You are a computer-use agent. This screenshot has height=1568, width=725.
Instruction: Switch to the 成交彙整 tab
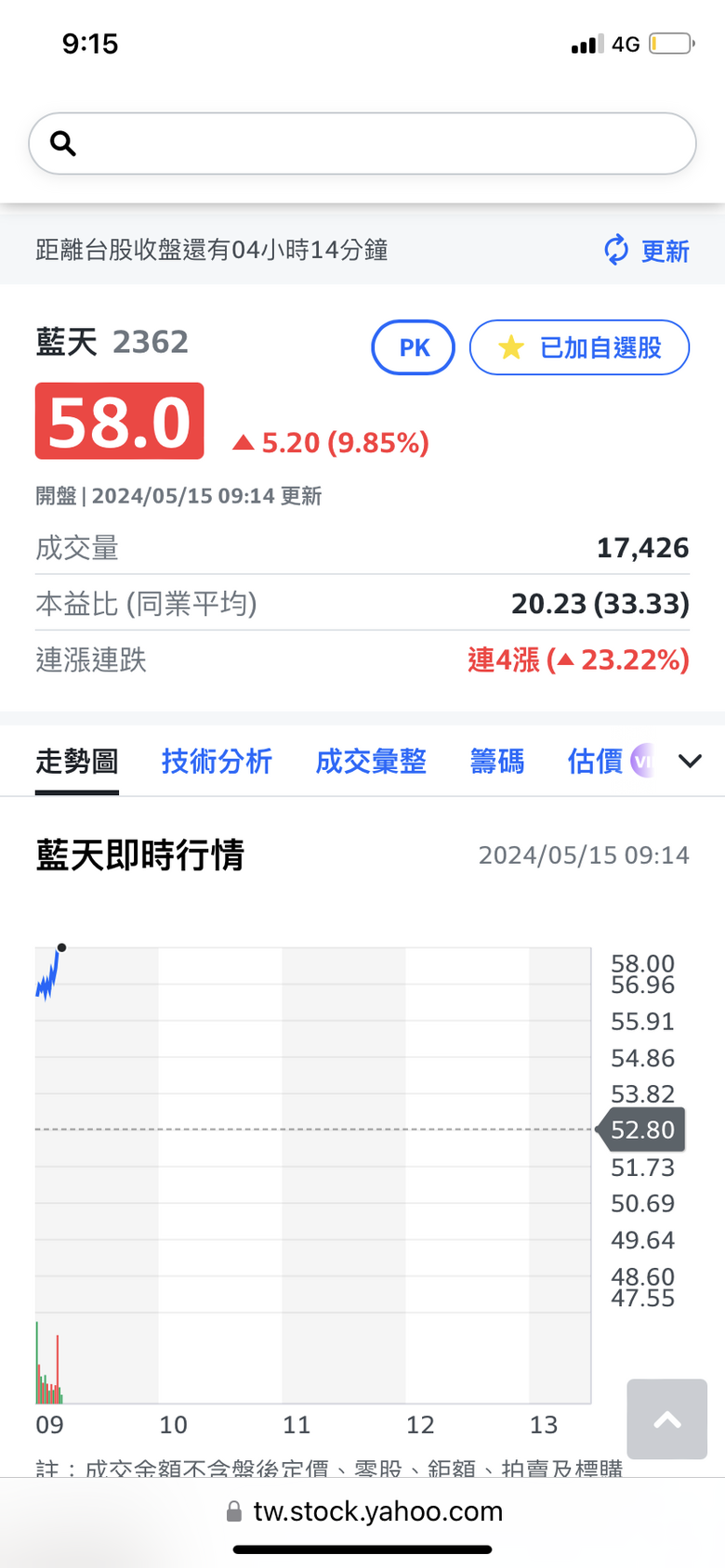371,762
